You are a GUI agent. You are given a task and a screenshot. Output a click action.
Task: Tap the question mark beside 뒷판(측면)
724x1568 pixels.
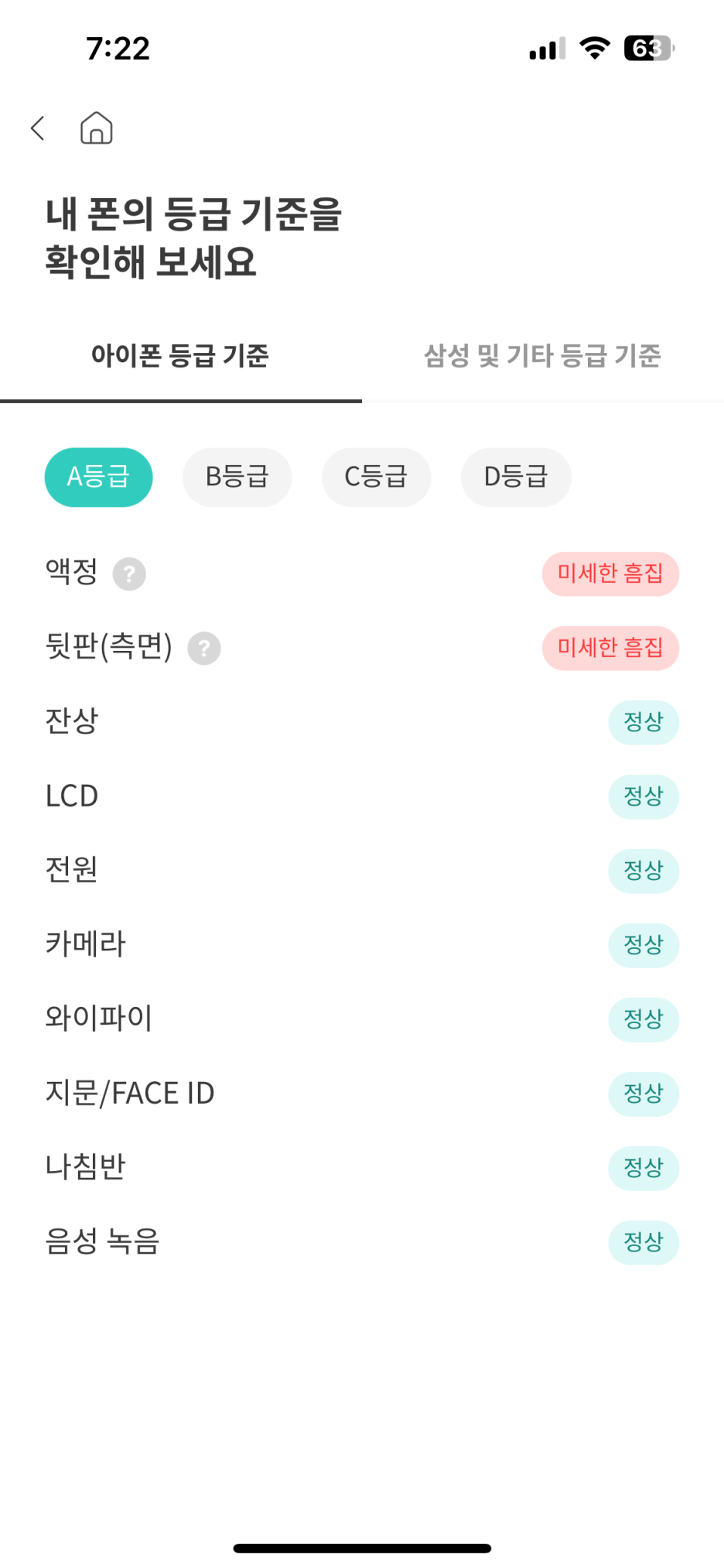(x=204, y=649)
